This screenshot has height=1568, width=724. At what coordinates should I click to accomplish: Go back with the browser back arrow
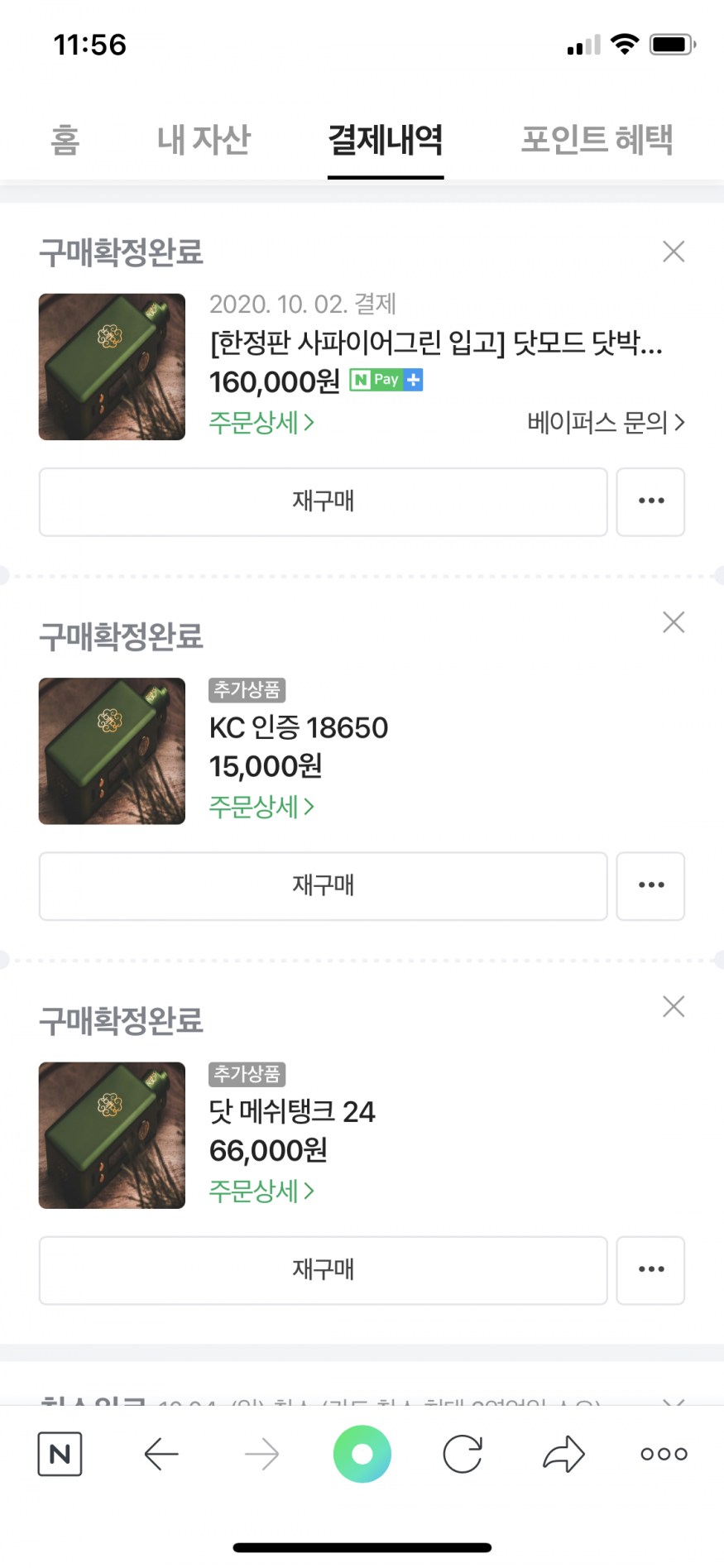pos(161,1454)
